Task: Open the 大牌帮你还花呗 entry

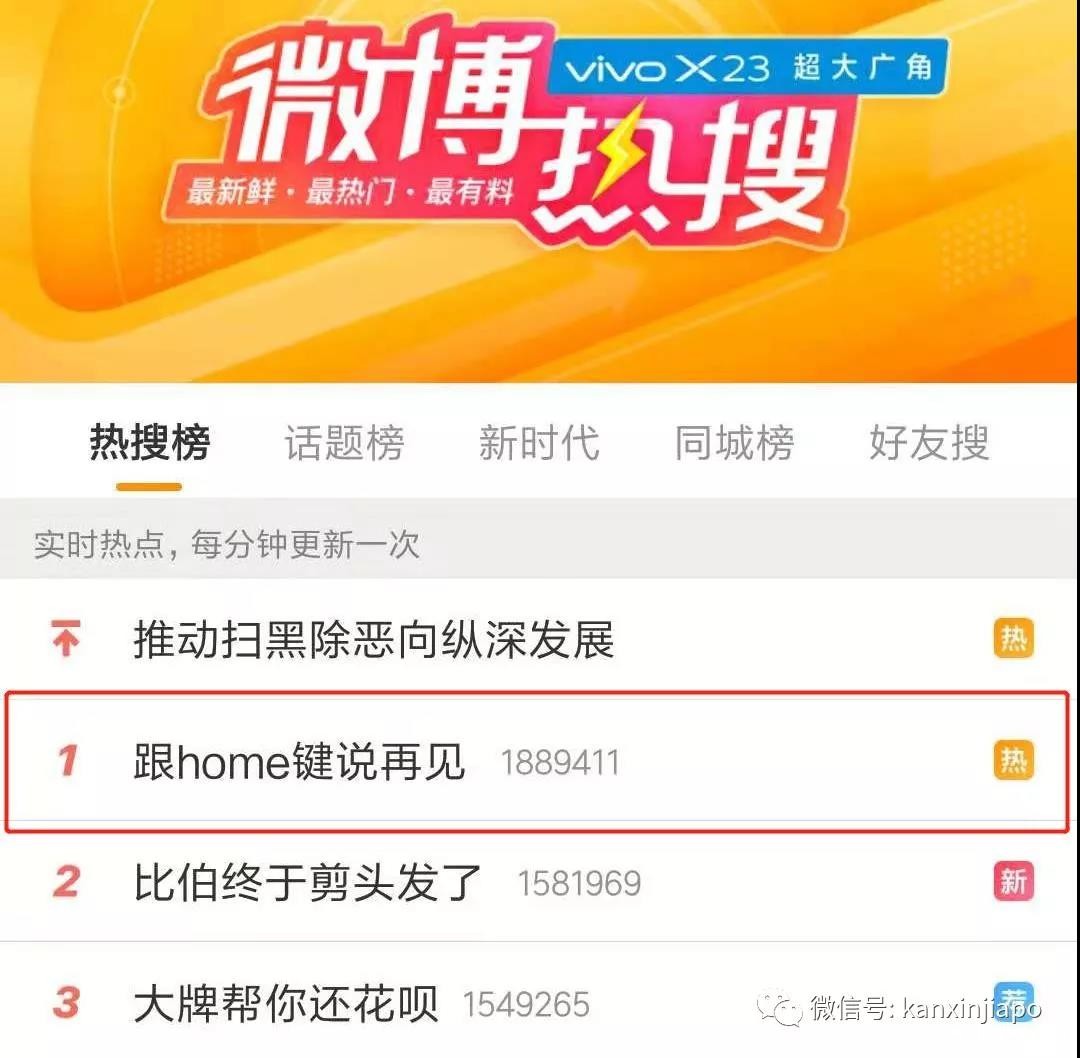Action: (286, 1003)
